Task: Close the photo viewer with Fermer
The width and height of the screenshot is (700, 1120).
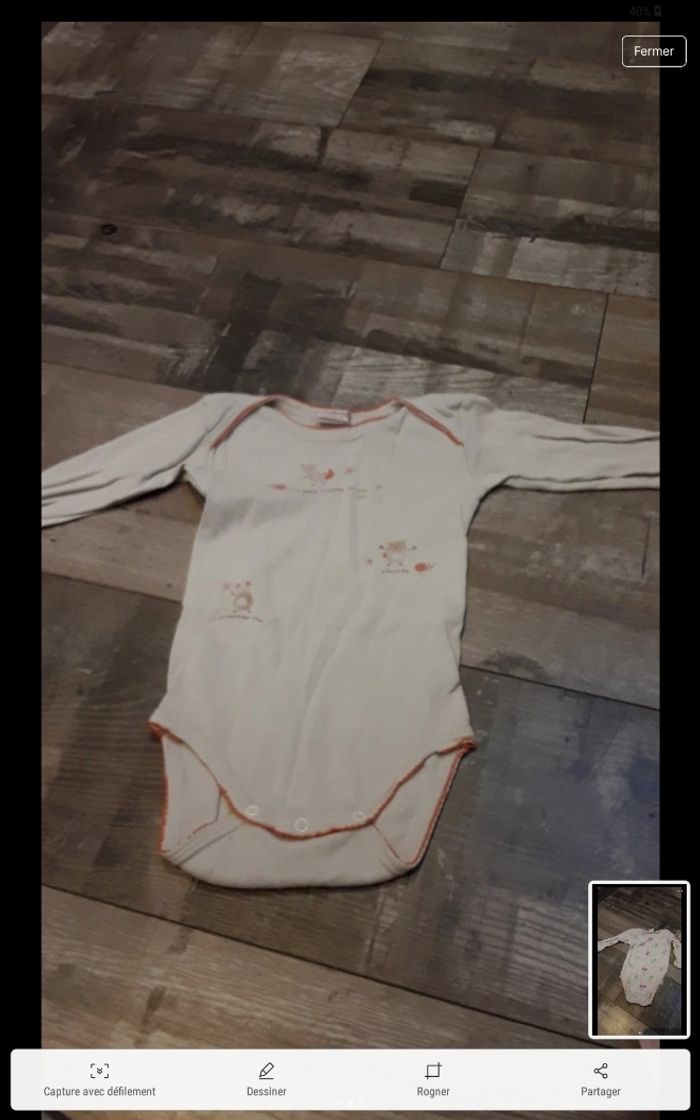Action: click(653, 51)
